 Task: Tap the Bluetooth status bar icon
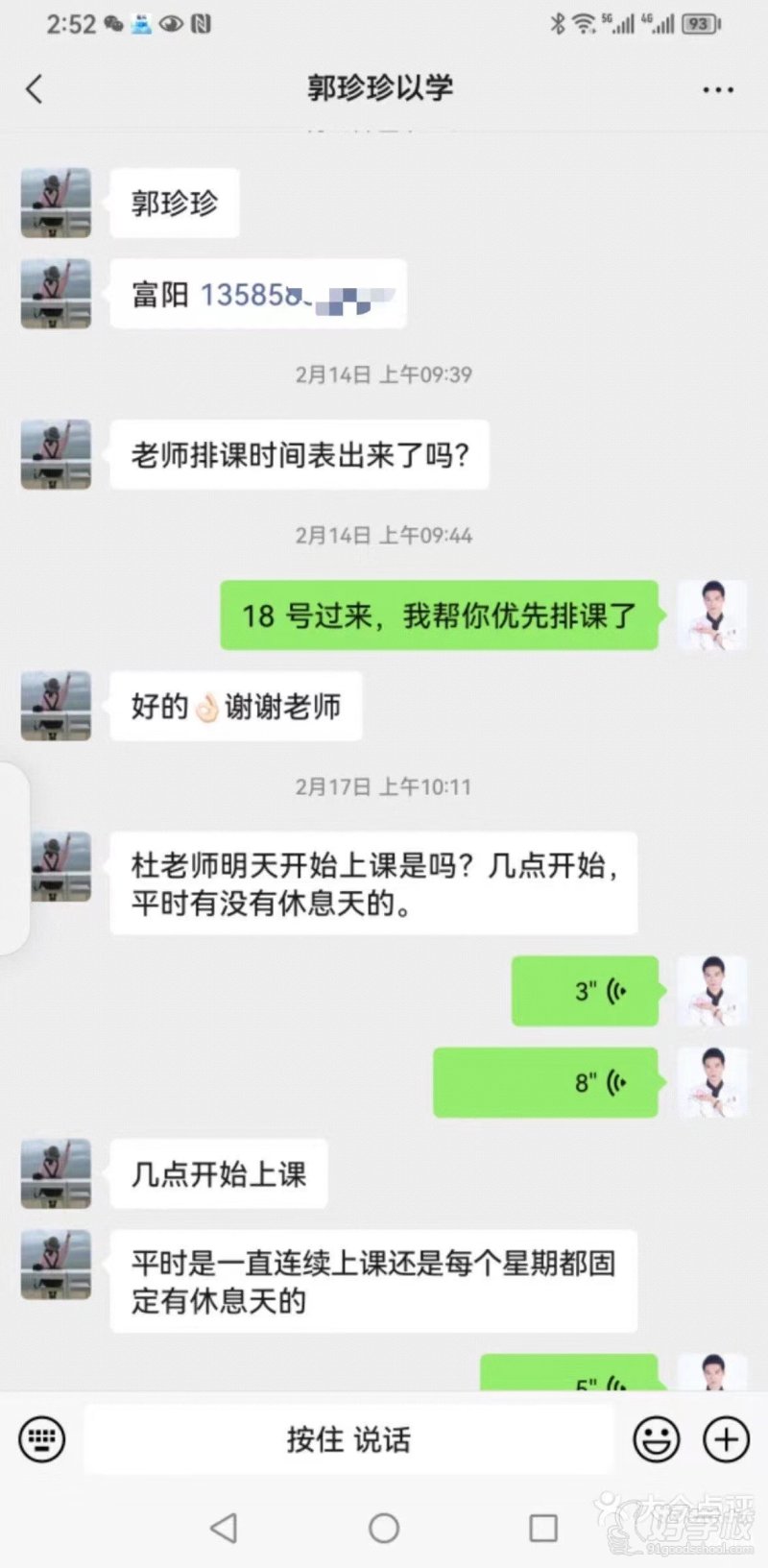561,24
